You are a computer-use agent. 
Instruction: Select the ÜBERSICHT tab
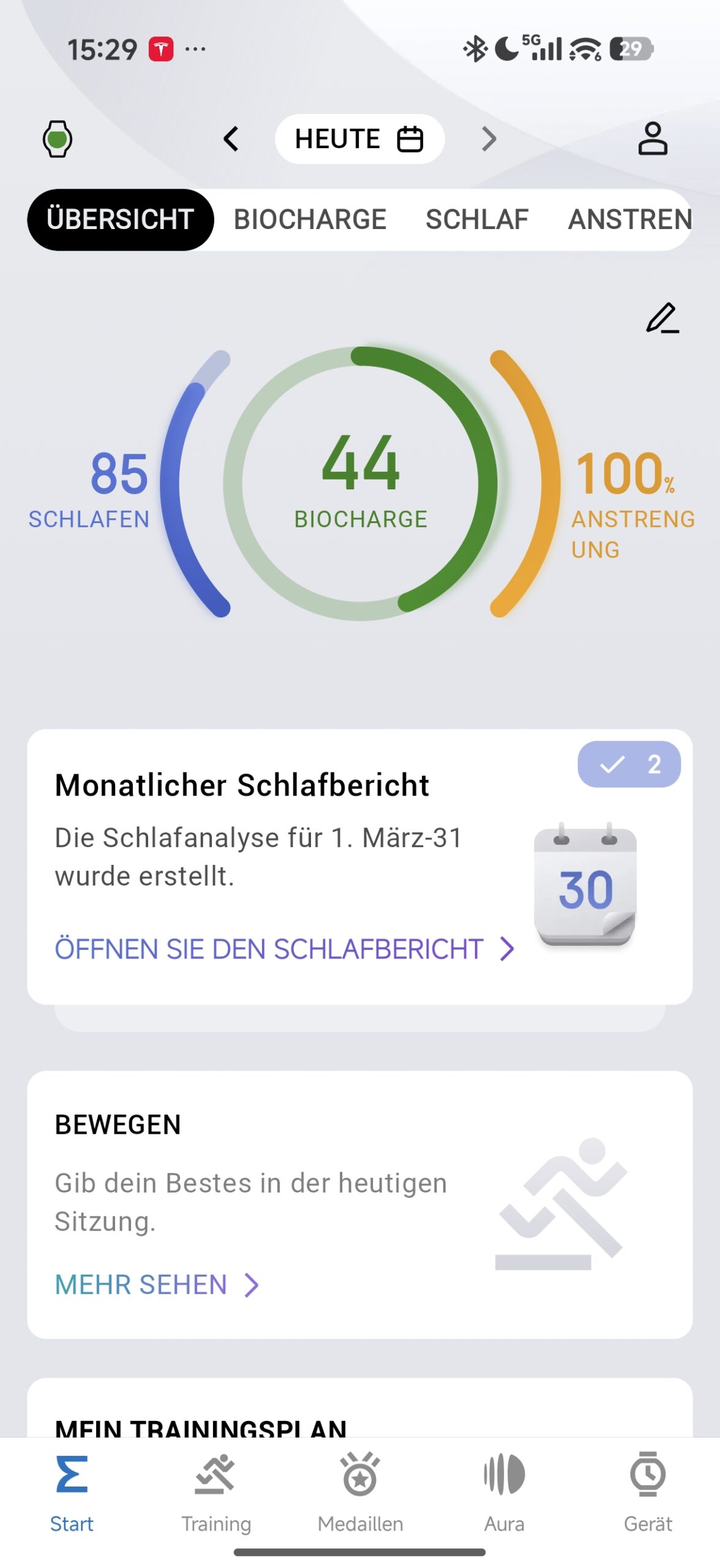[x=121, y=219]
